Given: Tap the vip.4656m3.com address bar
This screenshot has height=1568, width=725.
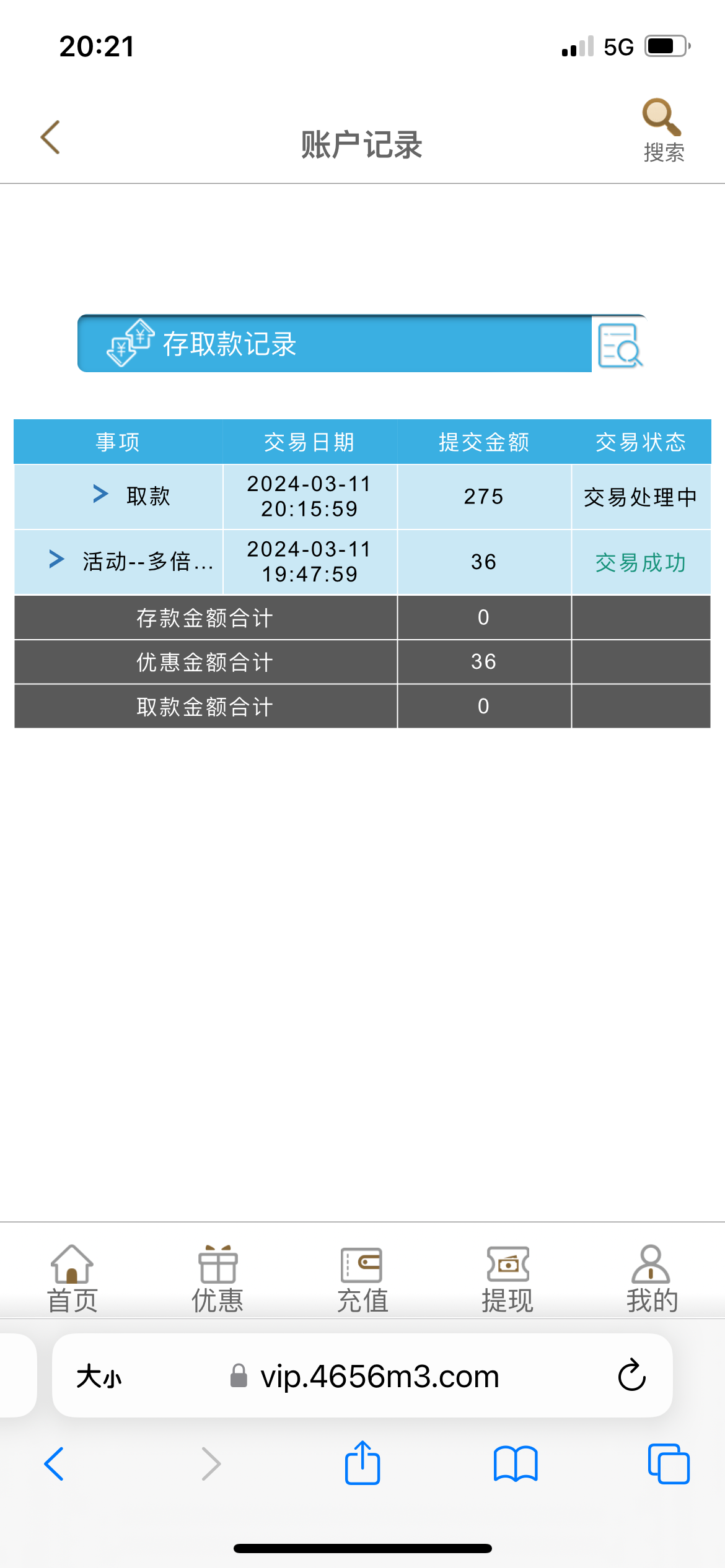Looking at the screenshot, I should click(x=379, y=1377).
